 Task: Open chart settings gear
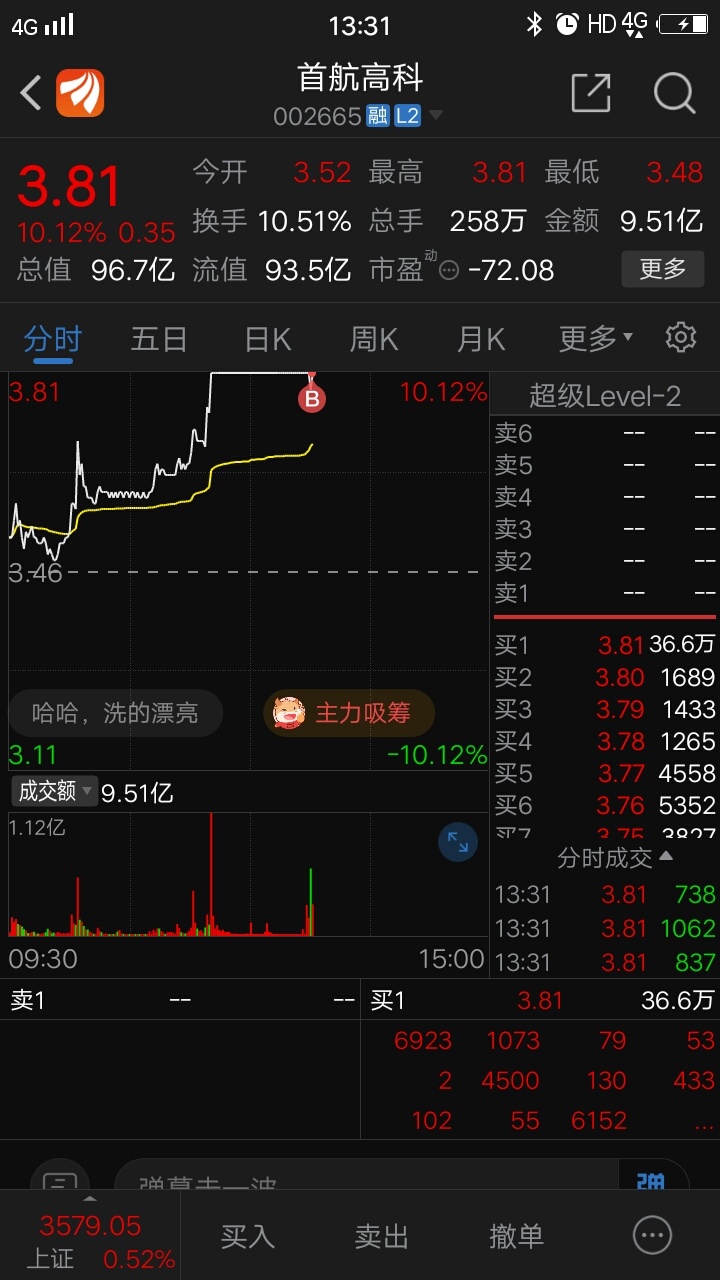tap(681, 337)
